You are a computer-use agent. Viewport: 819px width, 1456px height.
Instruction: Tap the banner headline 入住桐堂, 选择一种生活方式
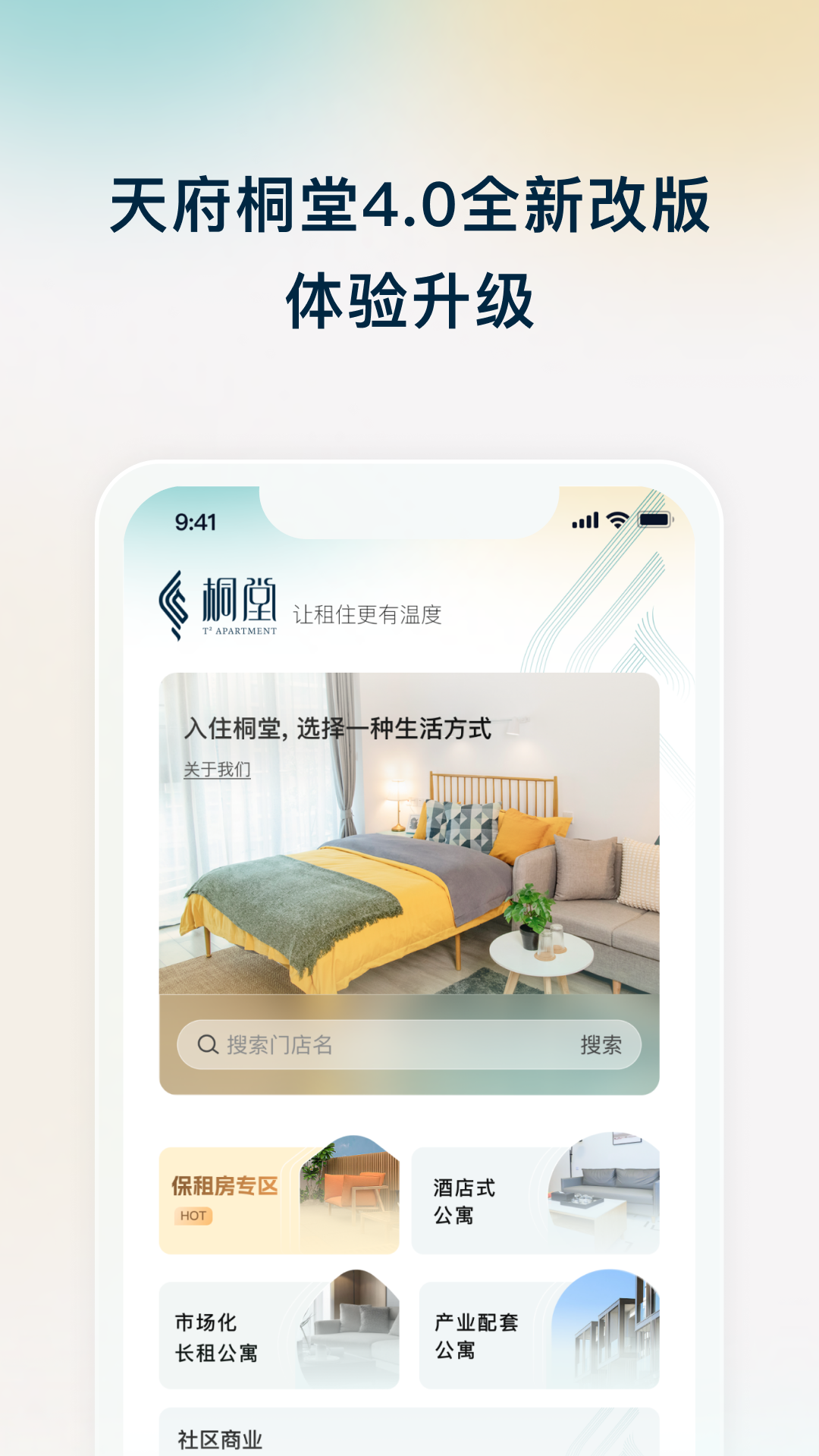(x=337, y=728)
